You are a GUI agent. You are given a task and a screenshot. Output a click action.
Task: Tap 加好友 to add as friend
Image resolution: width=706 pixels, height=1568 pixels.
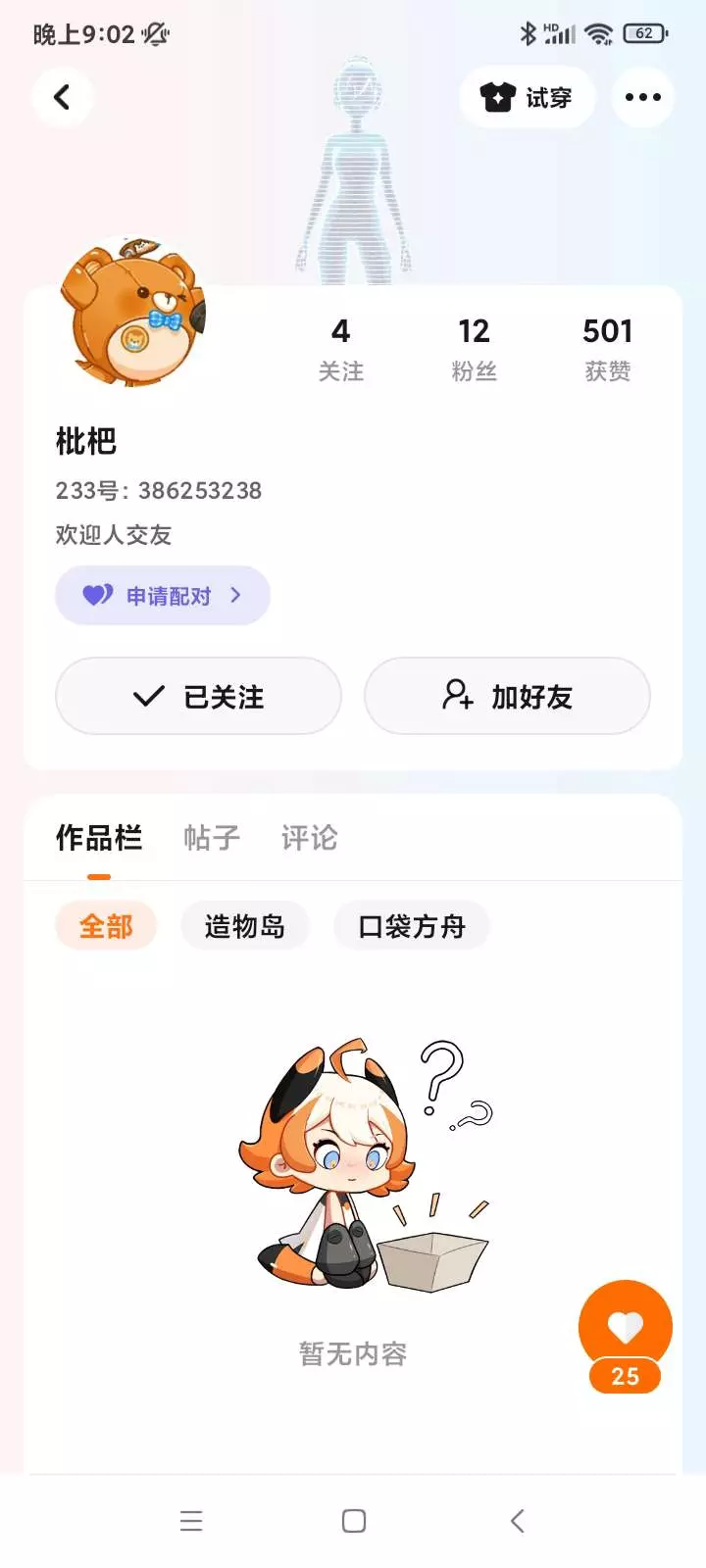(x=507, y=696)
